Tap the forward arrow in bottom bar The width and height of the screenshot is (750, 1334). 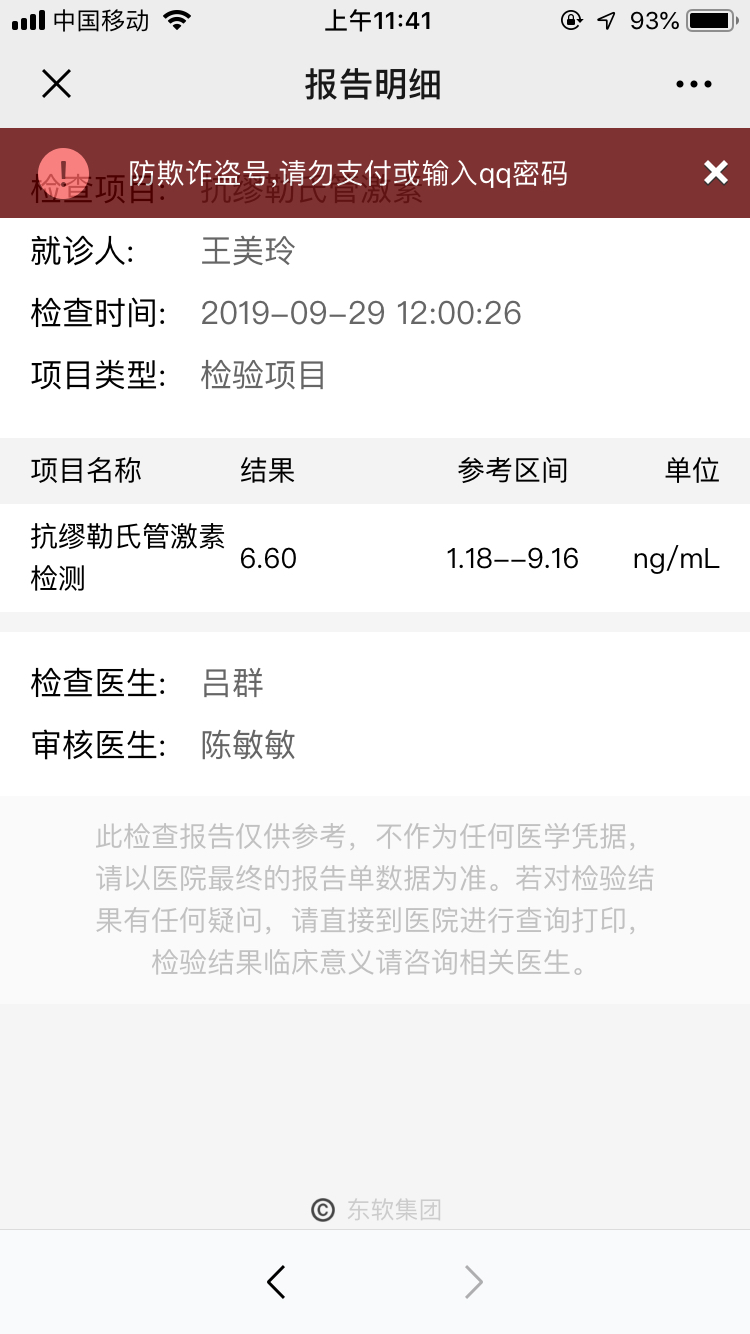(474, 1281)
